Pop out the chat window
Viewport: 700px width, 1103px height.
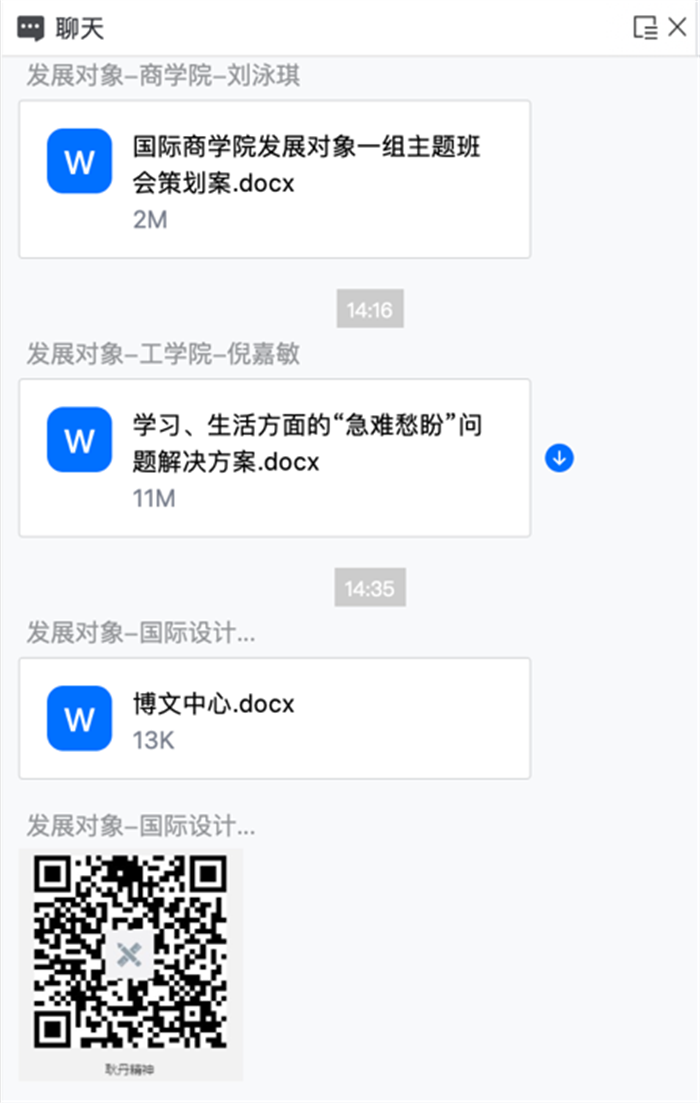coord(645,27)
